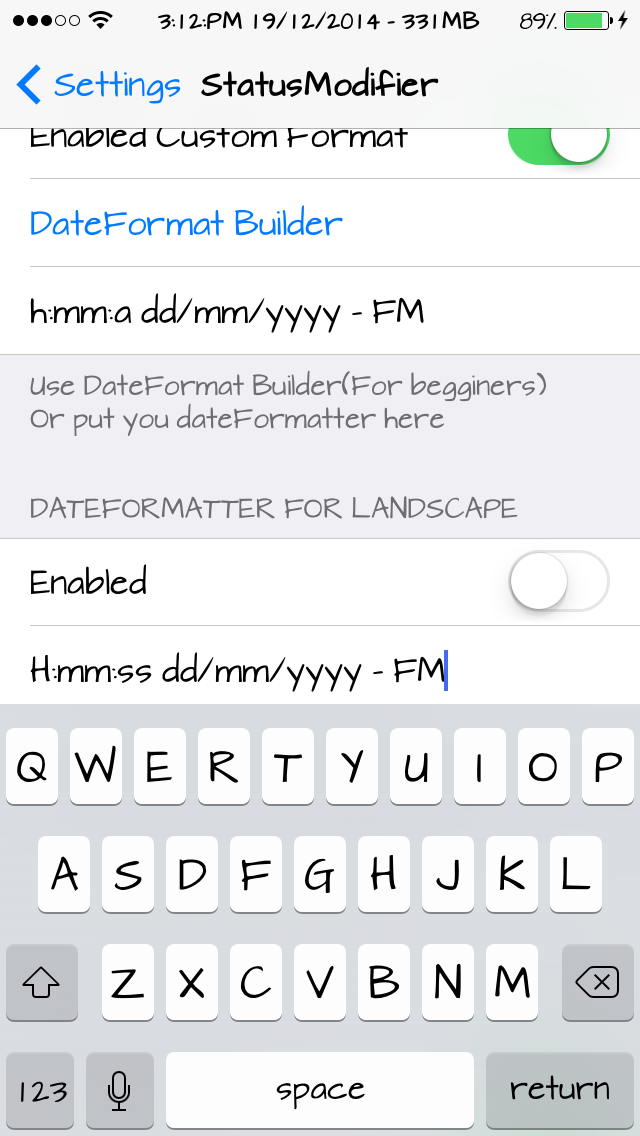The height and width of the screenshot is (1136, 640).
Task: Switch keyboard to 123 numbers
Action: click(42, 1090)
